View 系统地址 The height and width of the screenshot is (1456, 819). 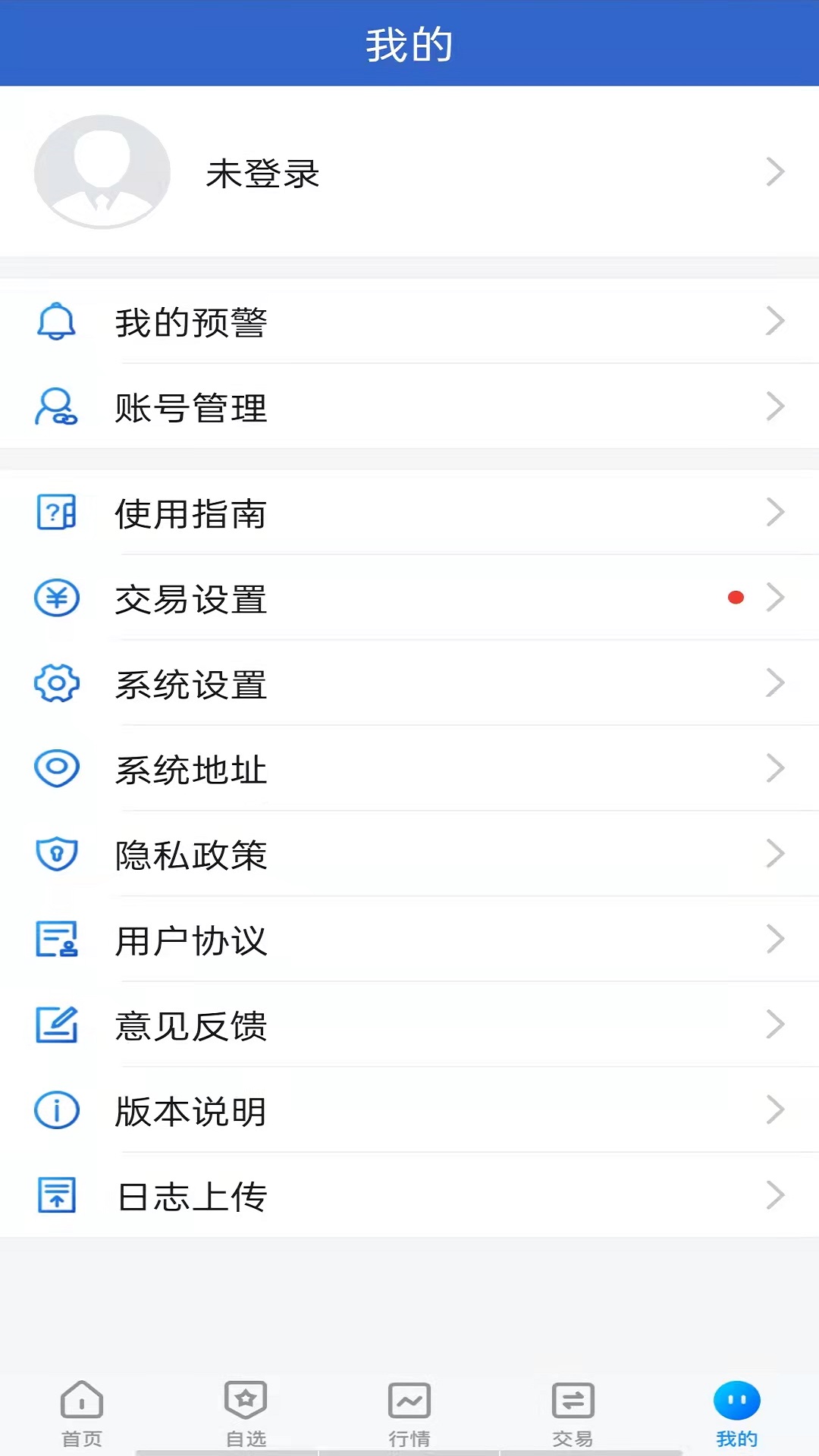pos(409,769)
